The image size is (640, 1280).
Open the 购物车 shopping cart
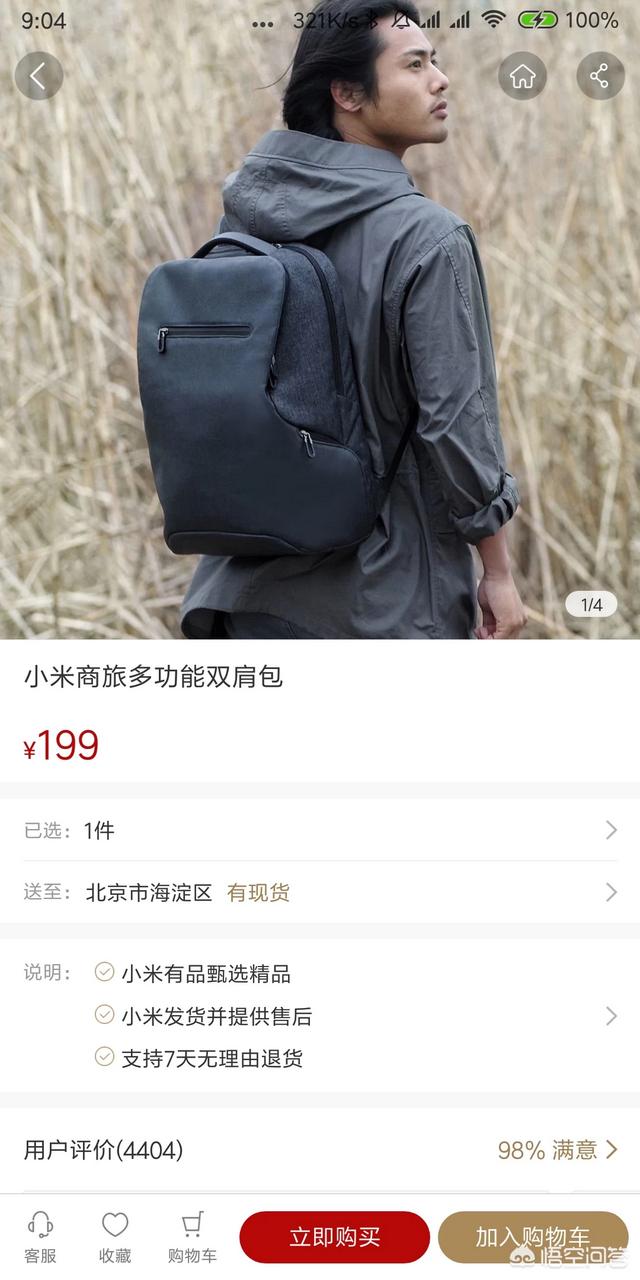[x=192, y=1237]
